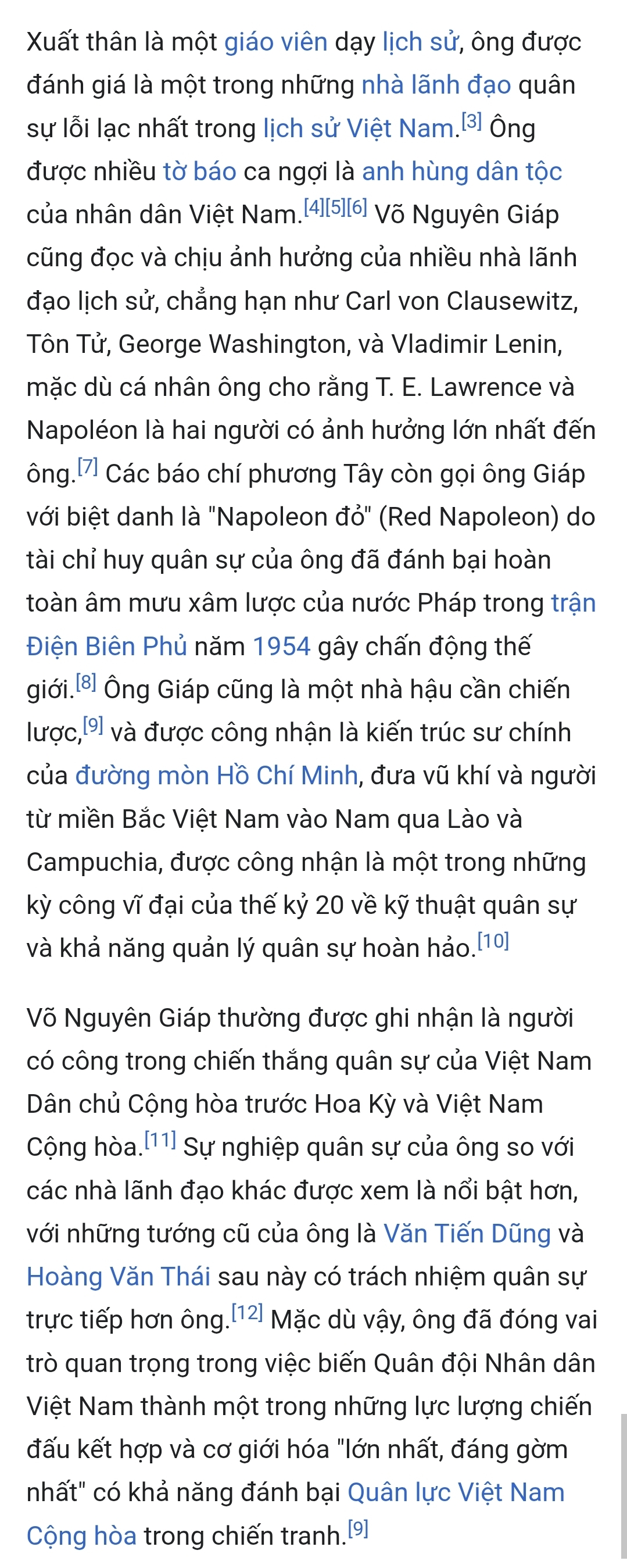627x1568 pixels.
Task: Open footnote [8] after "giới."
Action: (86, 683)
